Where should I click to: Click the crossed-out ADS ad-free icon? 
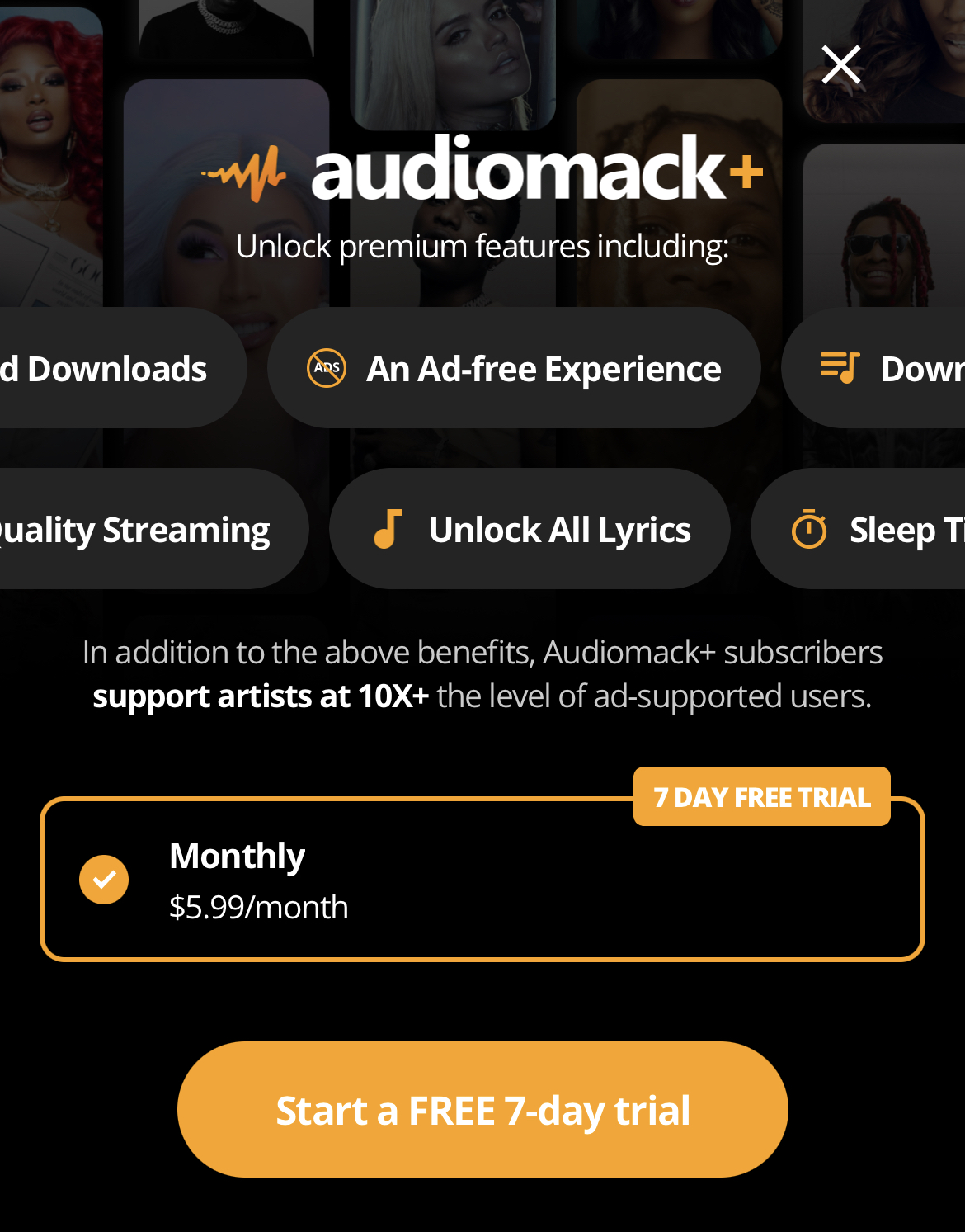tap(327, 368)
